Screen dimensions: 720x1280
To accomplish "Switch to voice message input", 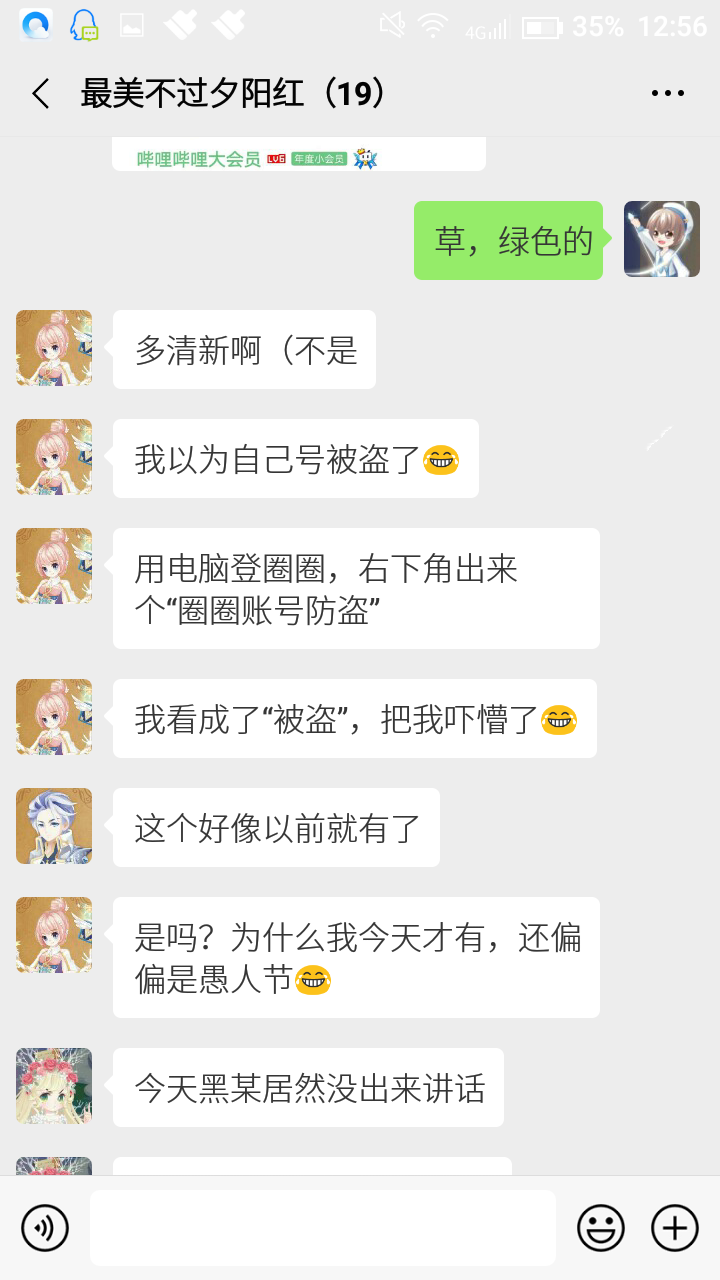I will tap(45, 1227).
